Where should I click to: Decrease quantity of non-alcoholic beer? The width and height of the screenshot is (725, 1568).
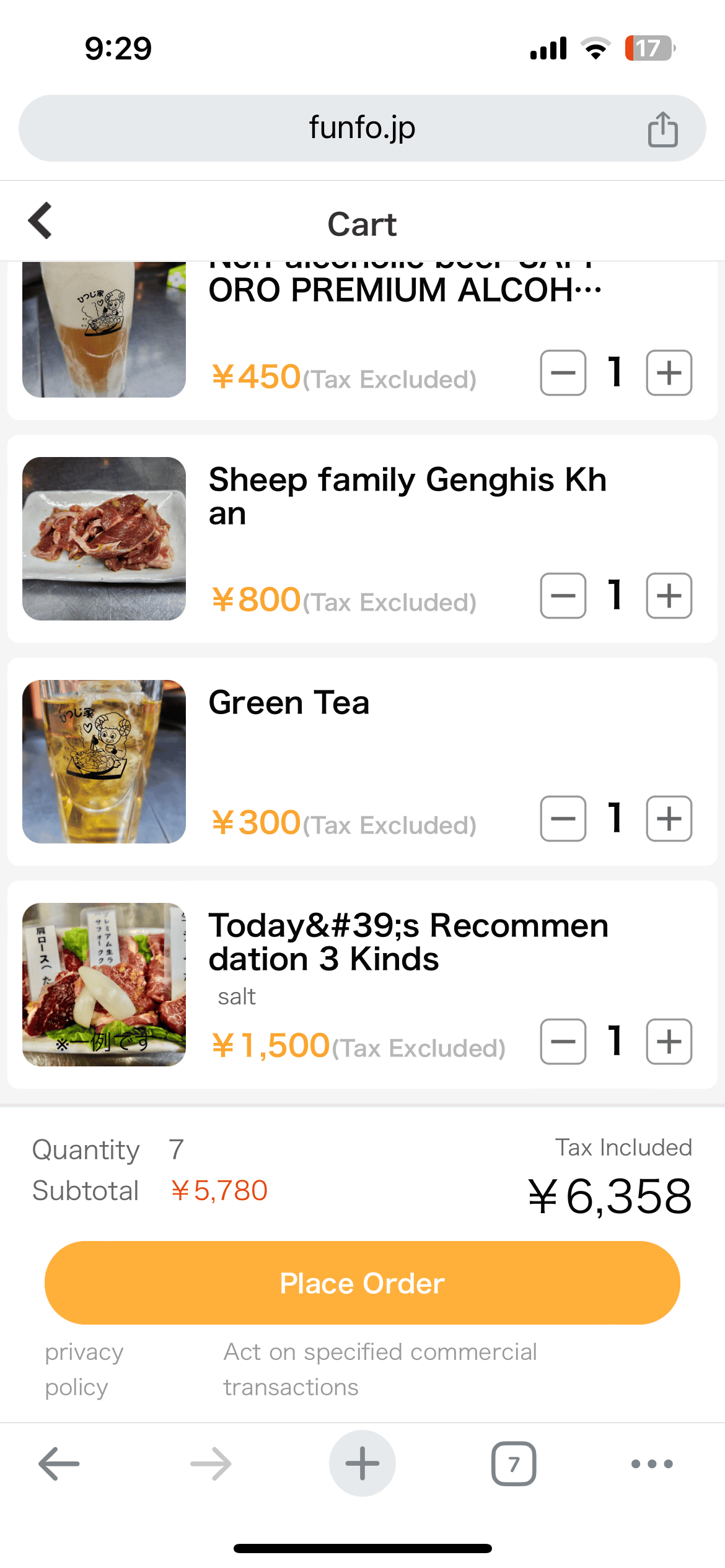563,373
